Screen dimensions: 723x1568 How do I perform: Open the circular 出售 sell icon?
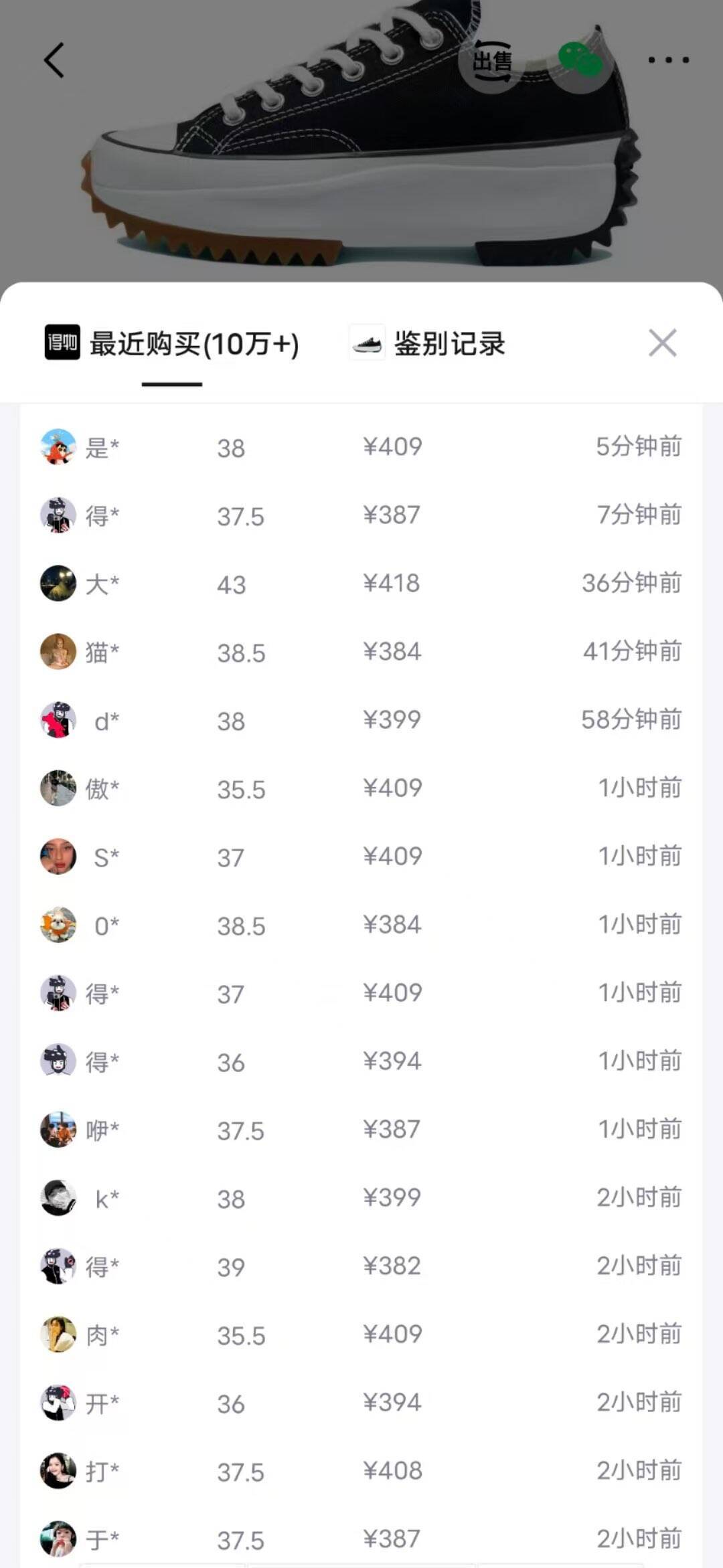493,62
